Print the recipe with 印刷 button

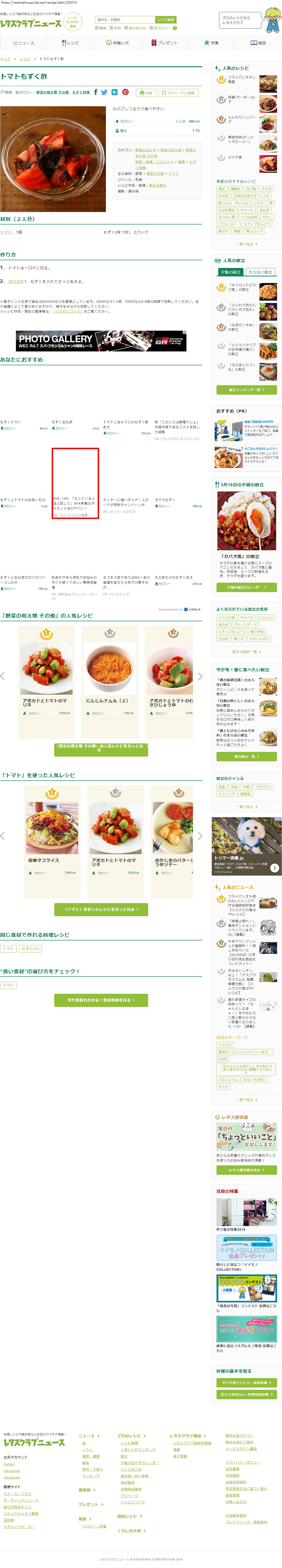pos(146,93)
